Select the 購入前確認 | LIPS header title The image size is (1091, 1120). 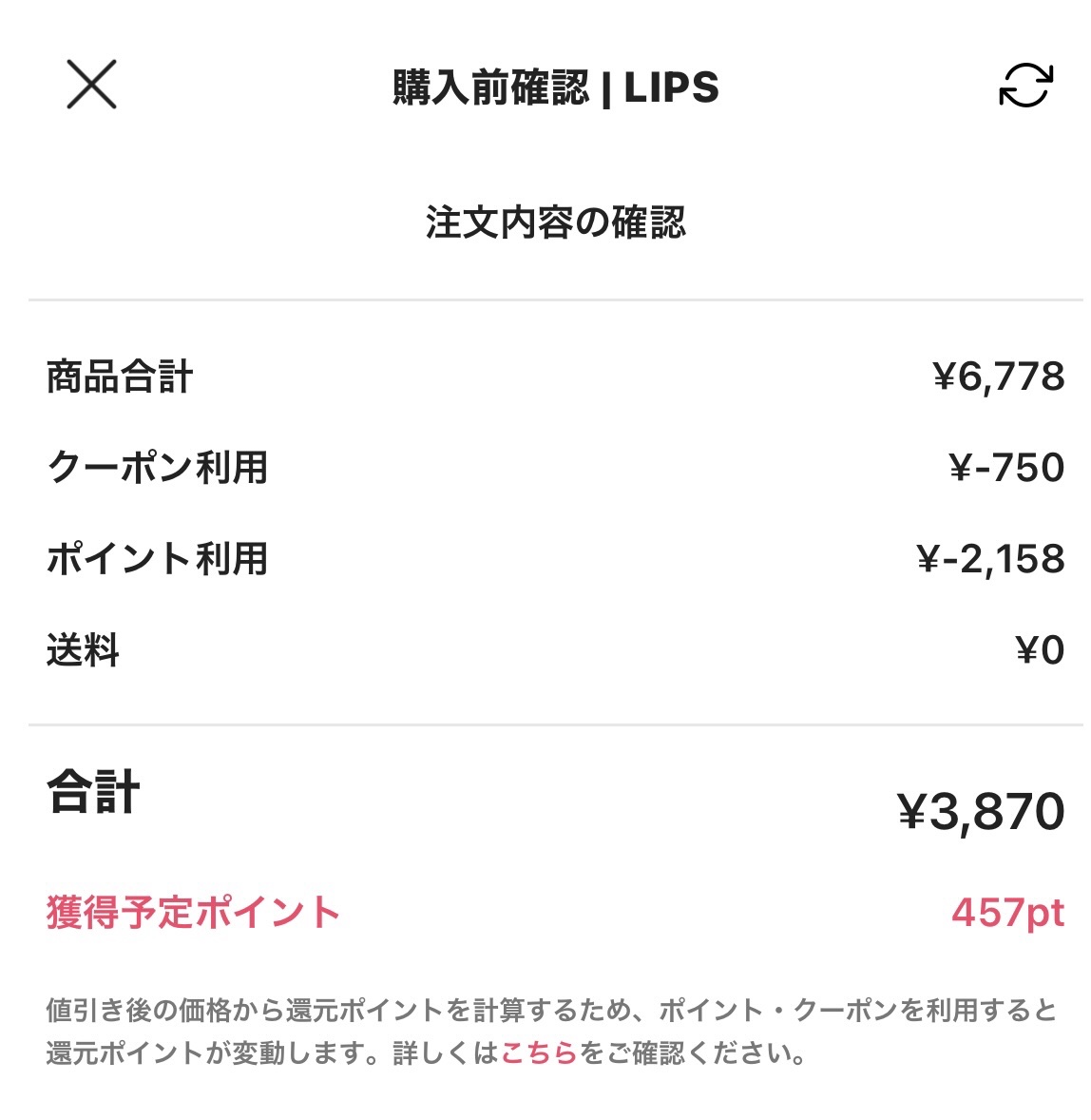(554, 87)
